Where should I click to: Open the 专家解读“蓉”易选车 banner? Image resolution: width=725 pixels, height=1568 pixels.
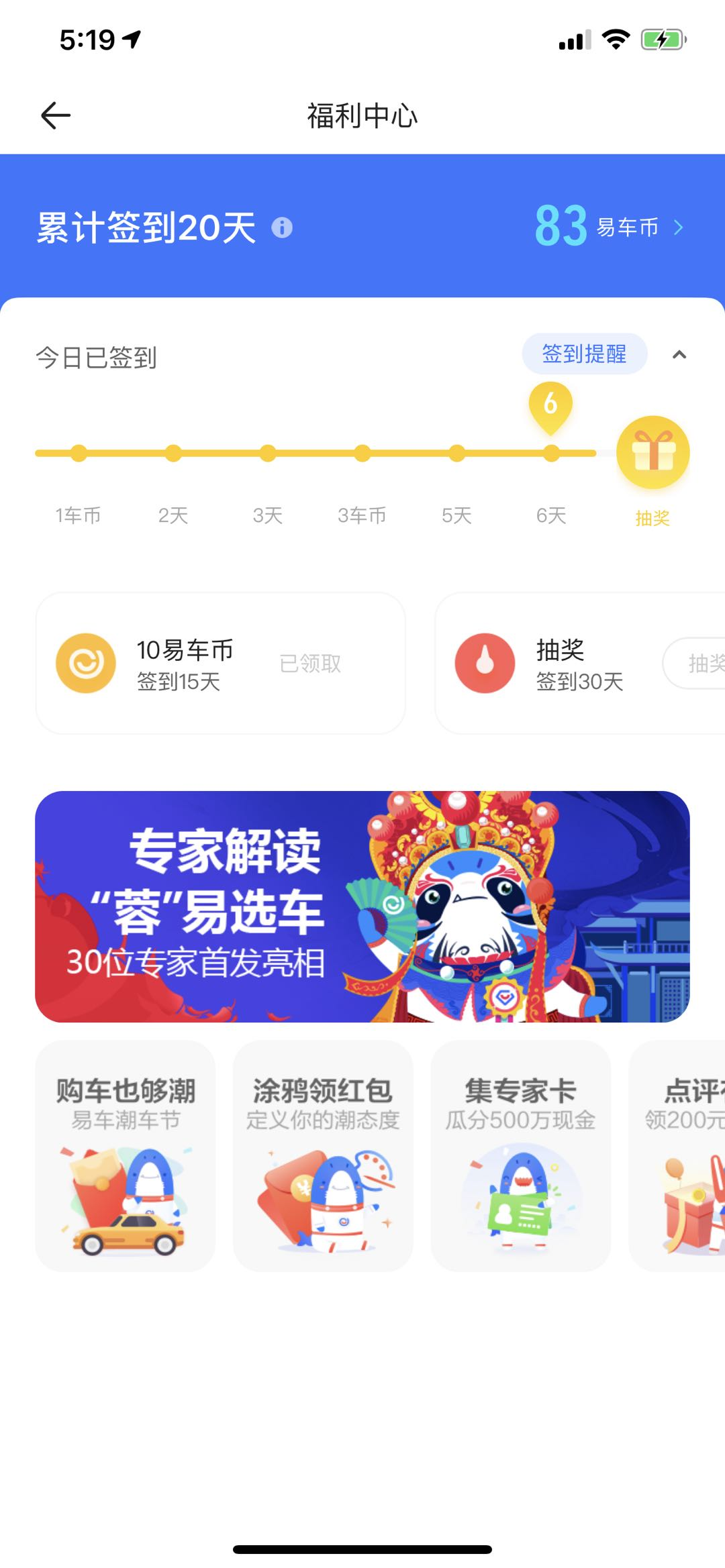pyautogui.click(x=362, y=906)
